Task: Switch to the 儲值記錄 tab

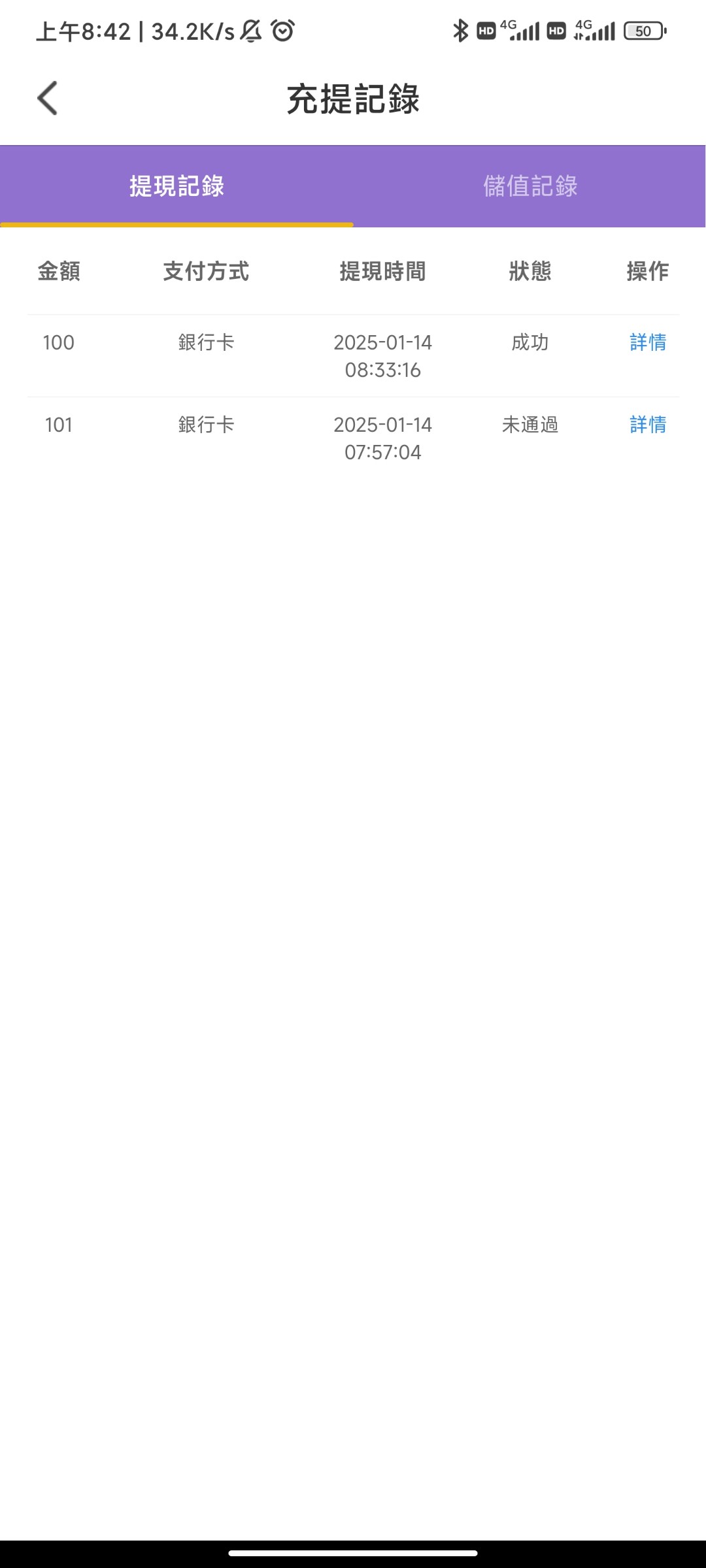Action: [x=529, y=186]
